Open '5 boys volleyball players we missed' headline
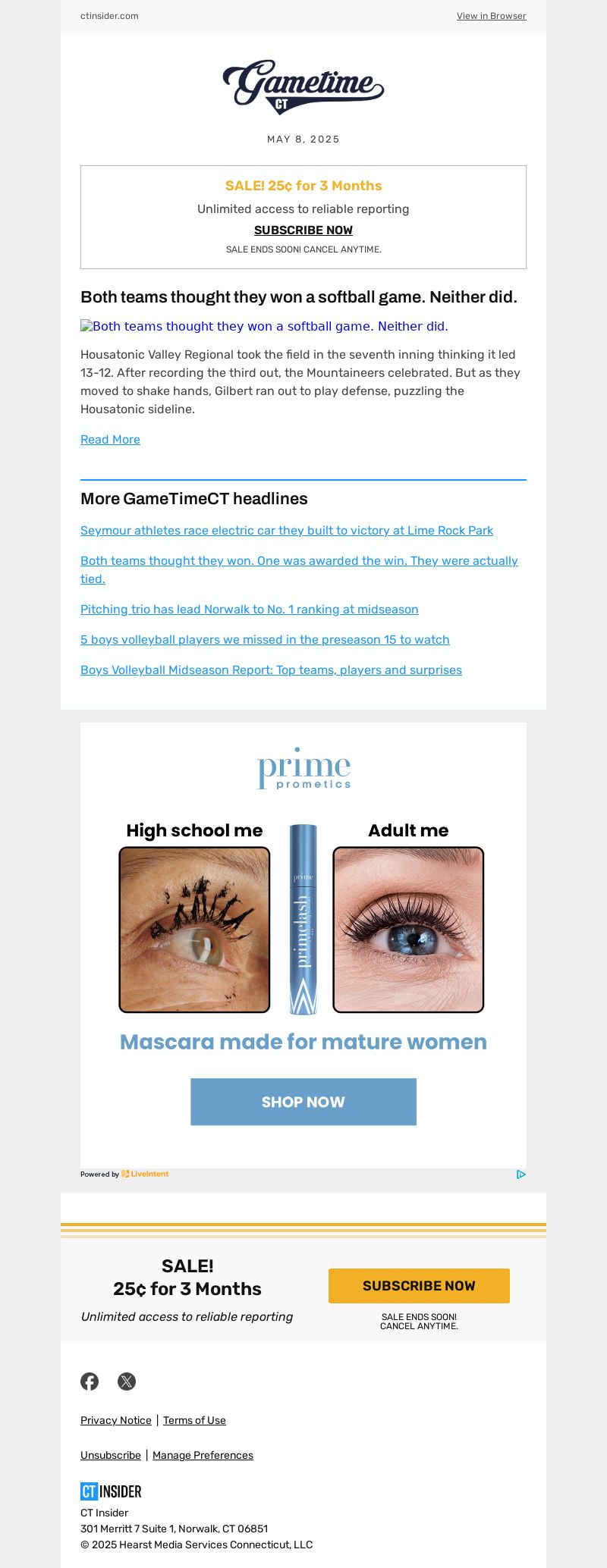607x1568 pixels. click(x=265, y=639)
